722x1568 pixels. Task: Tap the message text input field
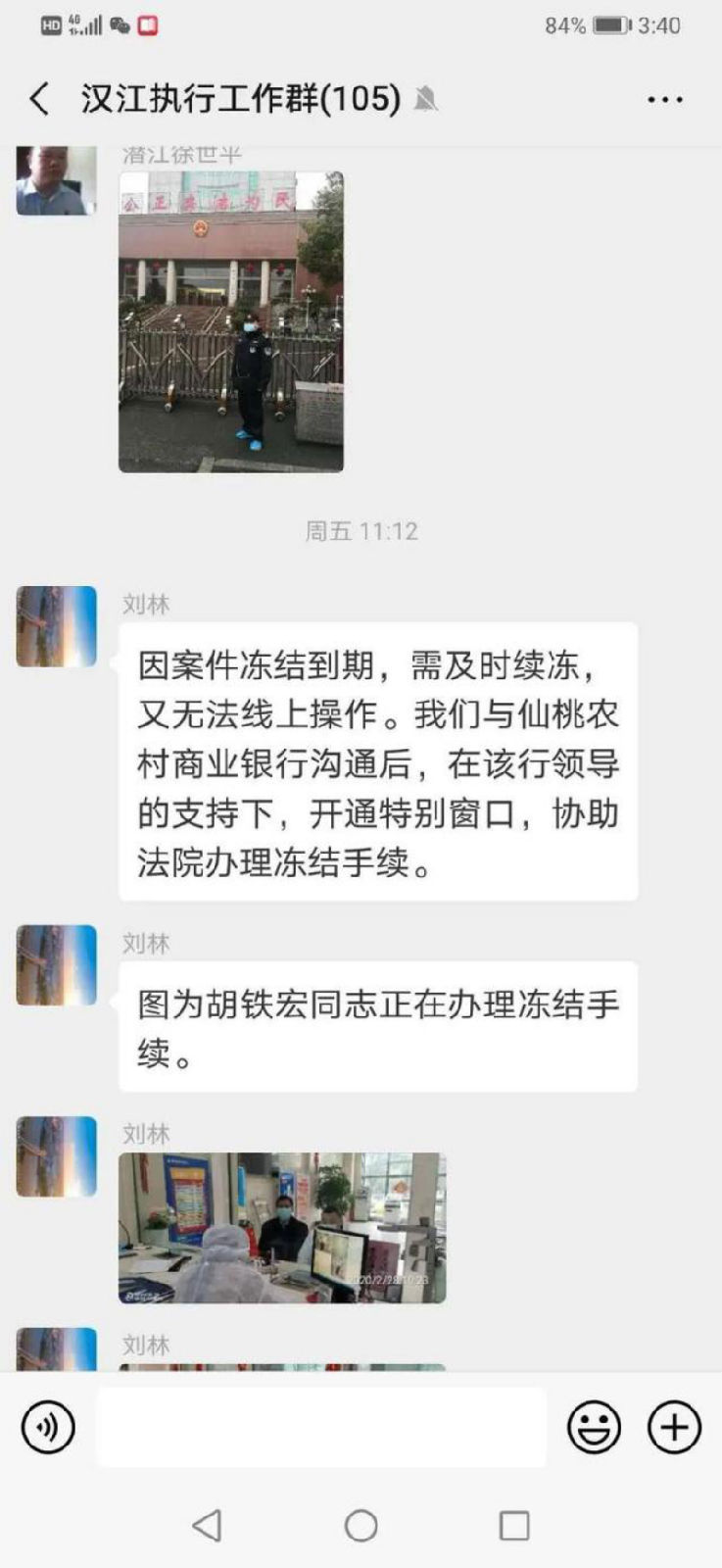click(321, 1427)
